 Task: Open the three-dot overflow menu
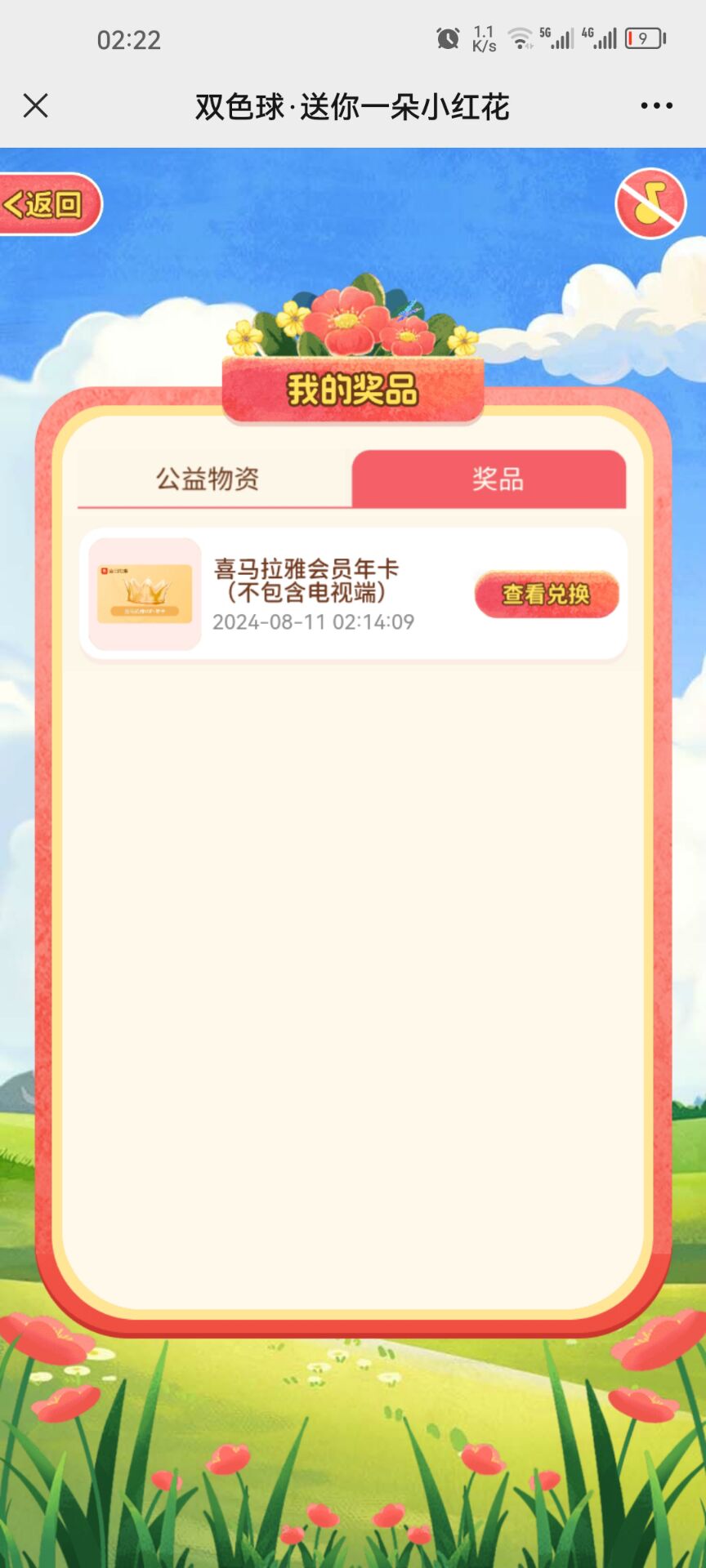click(x=657, y=105)
